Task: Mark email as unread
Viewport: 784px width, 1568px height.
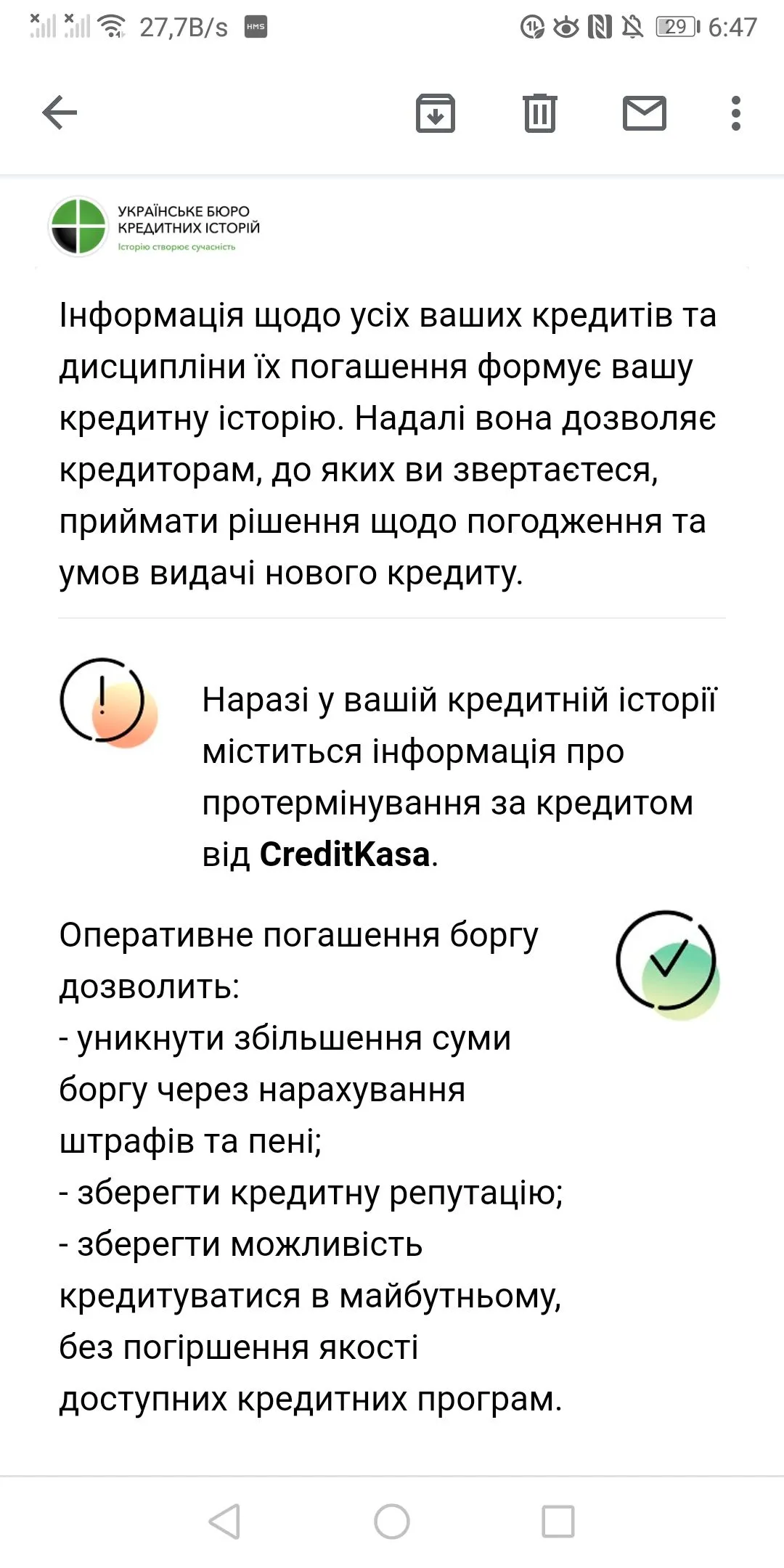Action: pos(644,113)
